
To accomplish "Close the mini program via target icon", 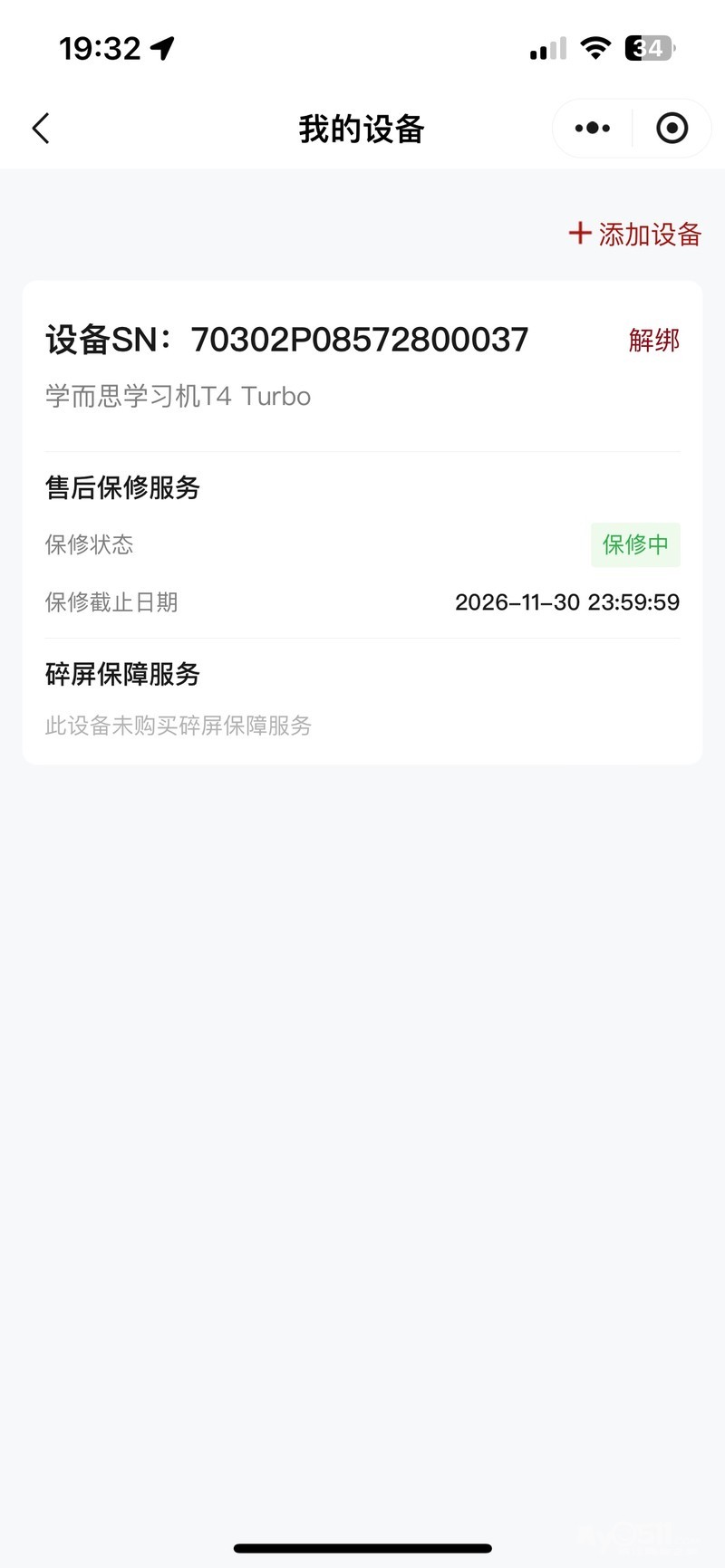I will point(672,129).
